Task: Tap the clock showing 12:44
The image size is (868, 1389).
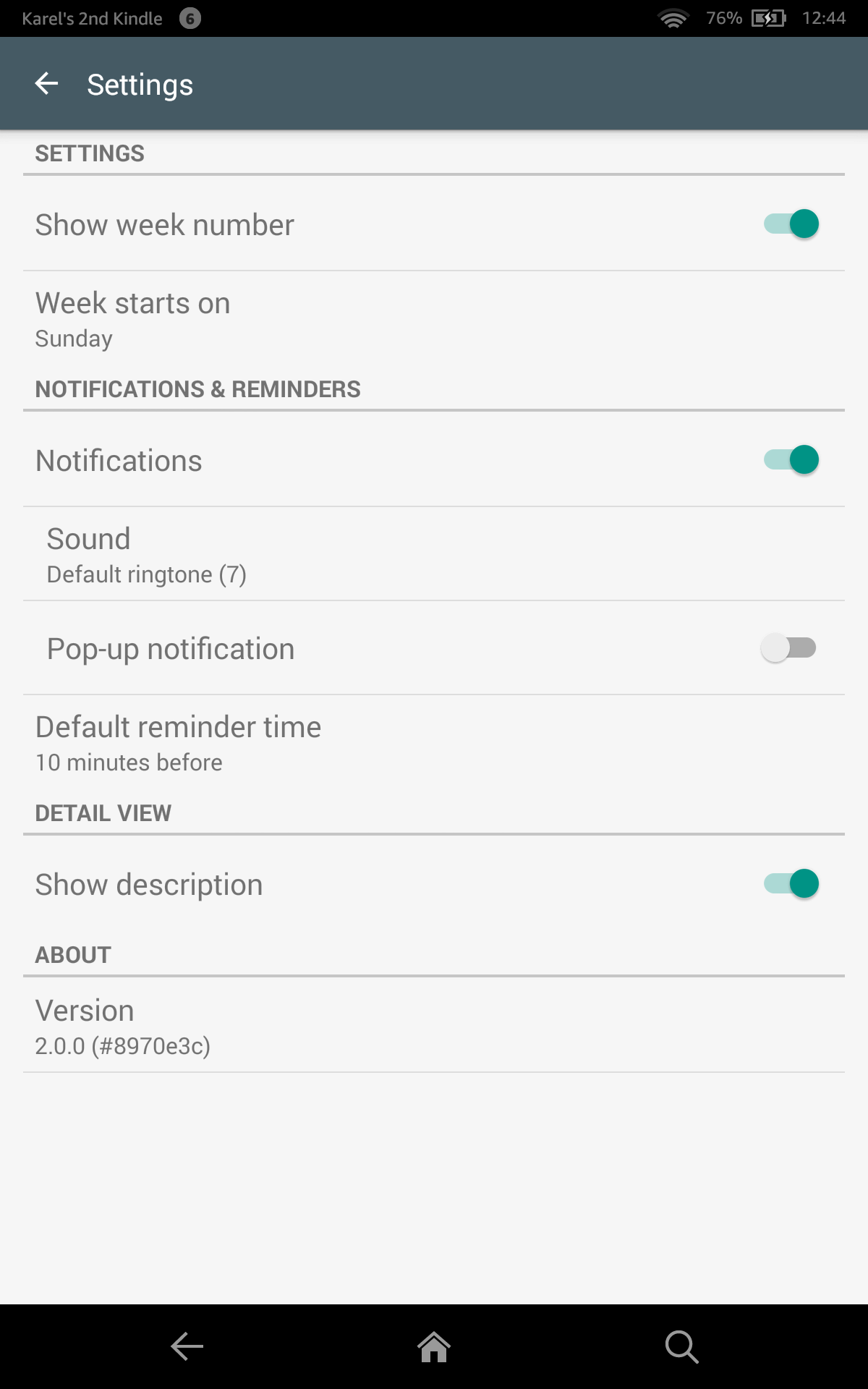Action: tap(826, 17)
